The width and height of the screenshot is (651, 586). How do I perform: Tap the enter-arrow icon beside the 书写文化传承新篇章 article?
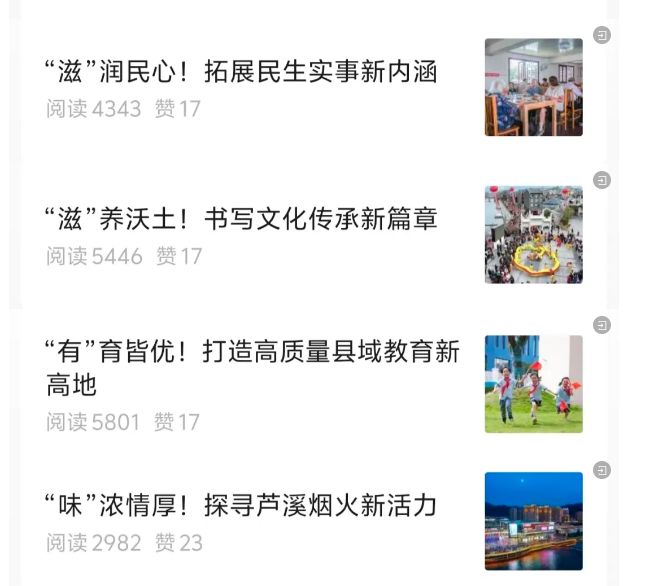pos(602,180)
